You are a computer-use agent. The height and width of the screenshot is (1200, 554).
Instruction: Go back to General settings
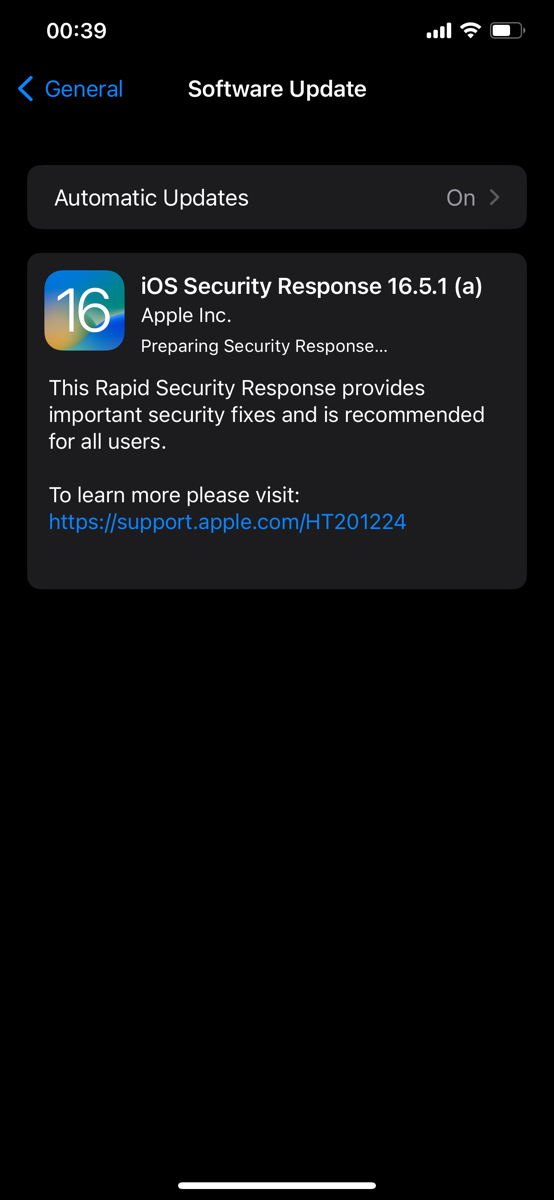point(70,89)
